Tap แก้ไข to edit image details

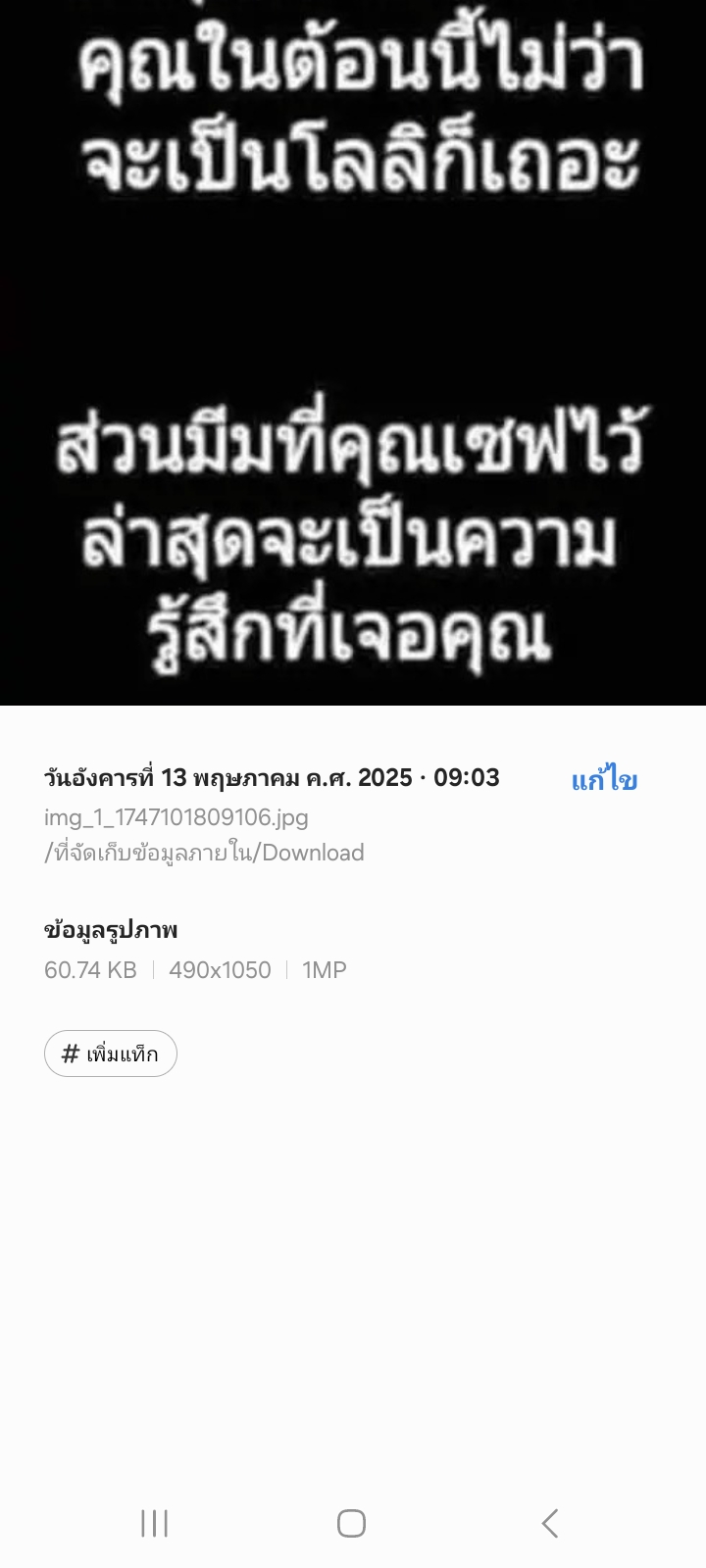click(604, 780)
